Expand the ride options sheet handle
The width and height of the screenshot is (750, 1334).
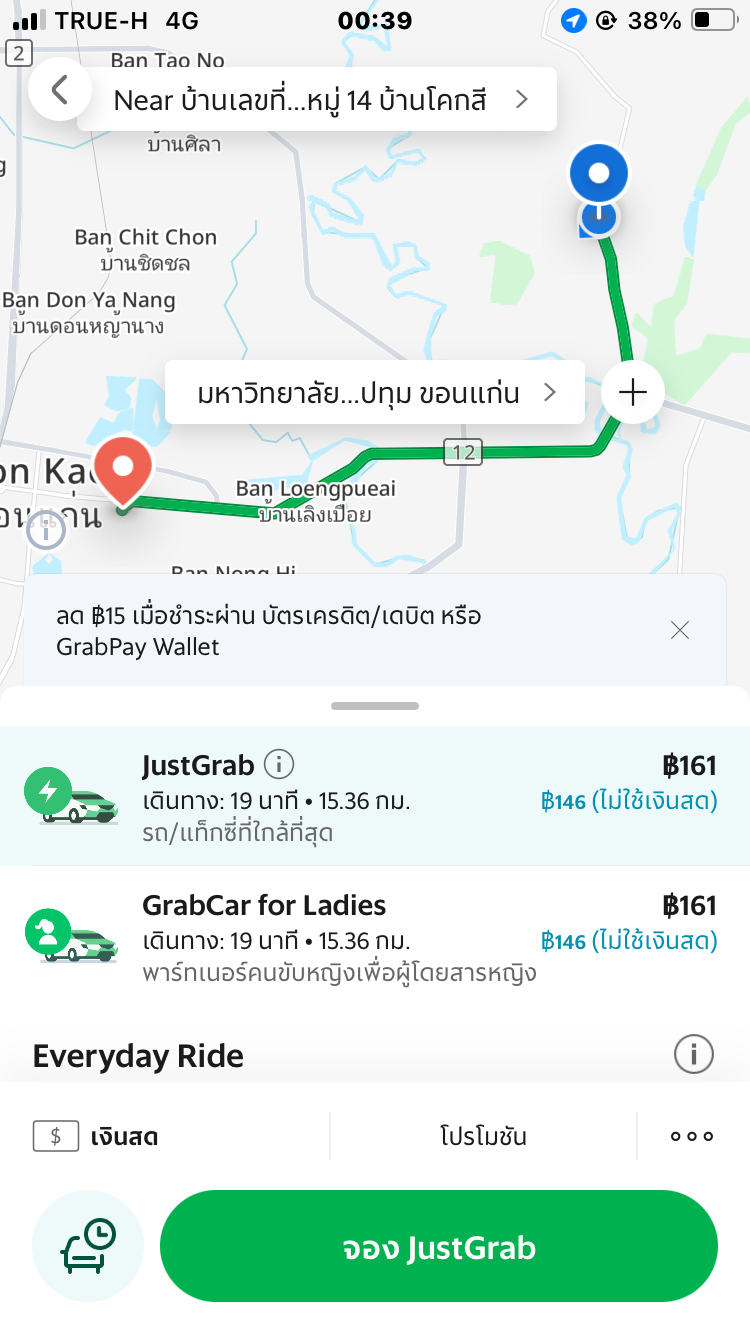pos(375,706)
